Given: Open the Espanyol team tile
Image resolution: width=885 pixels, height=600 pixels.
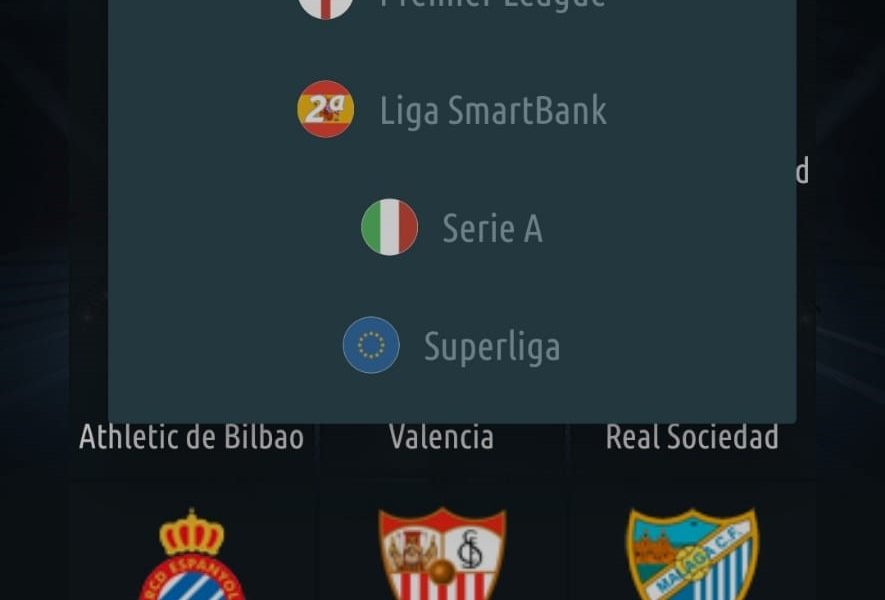Looking at the screenshot, I should 192,556.
